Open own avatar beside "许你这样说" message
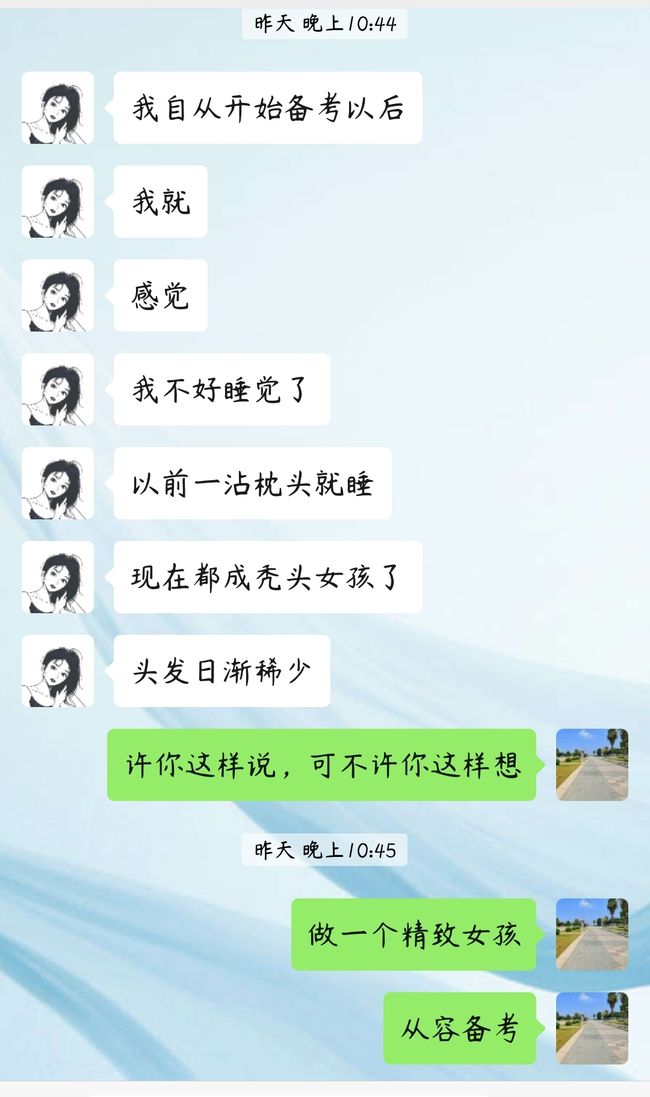Viewport: 650px width, 1097px height. pos(592,764)
